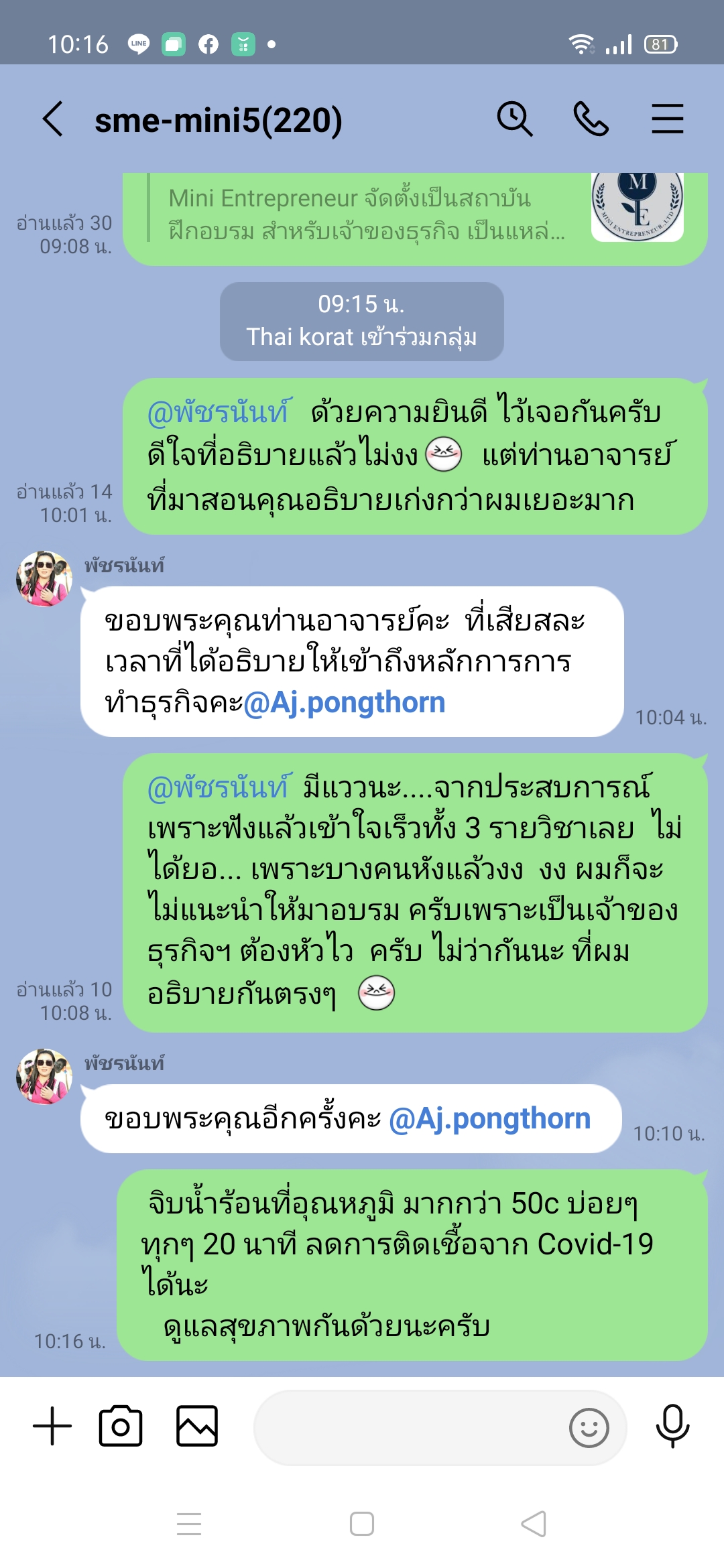The width and height of the screenshot is (724, 1568).
Task: Search messages in this chat
Action: [514, 119]
